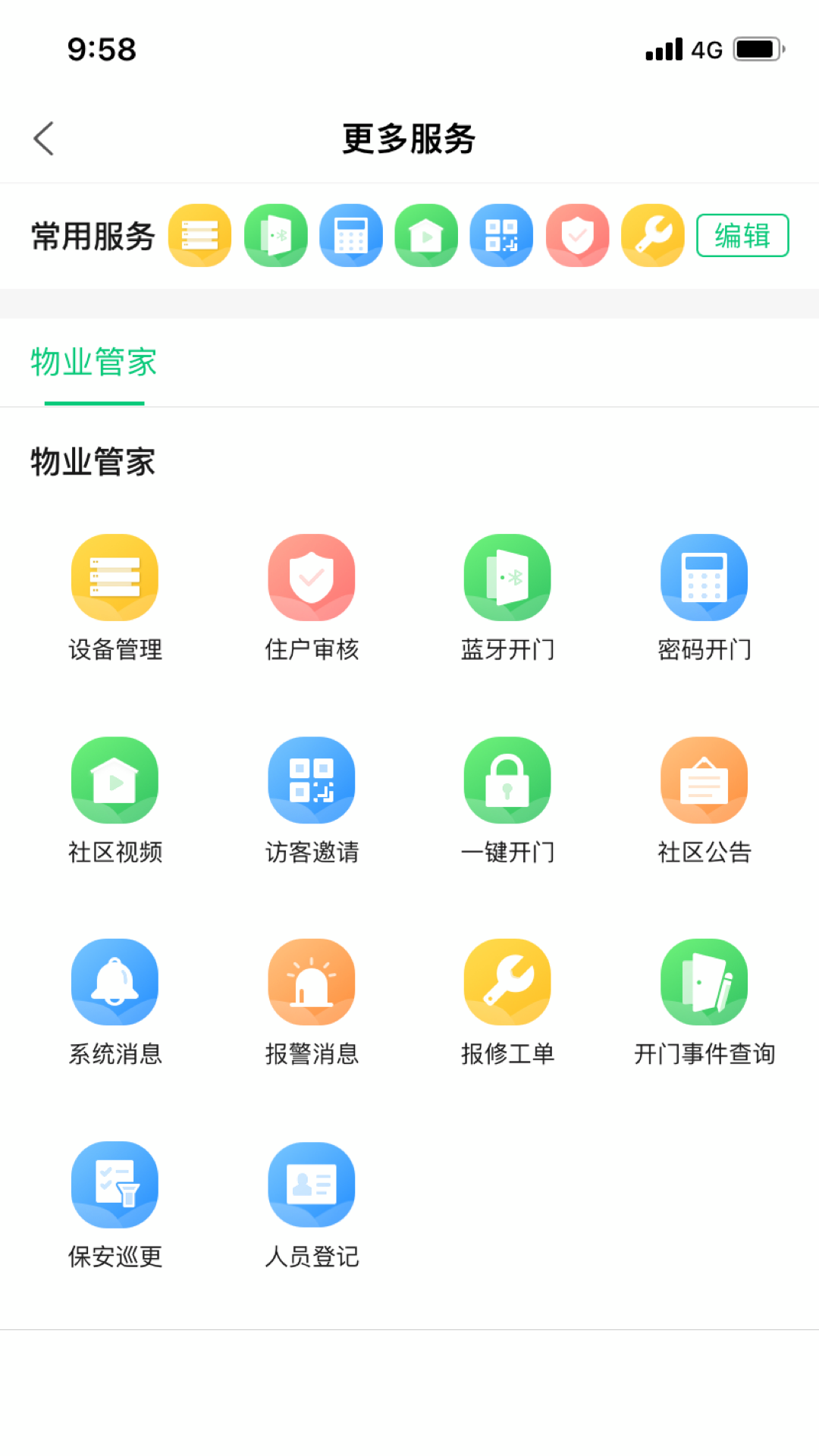
Task: Open the 系统消息 system message bell icon
Action: (115, 981)
